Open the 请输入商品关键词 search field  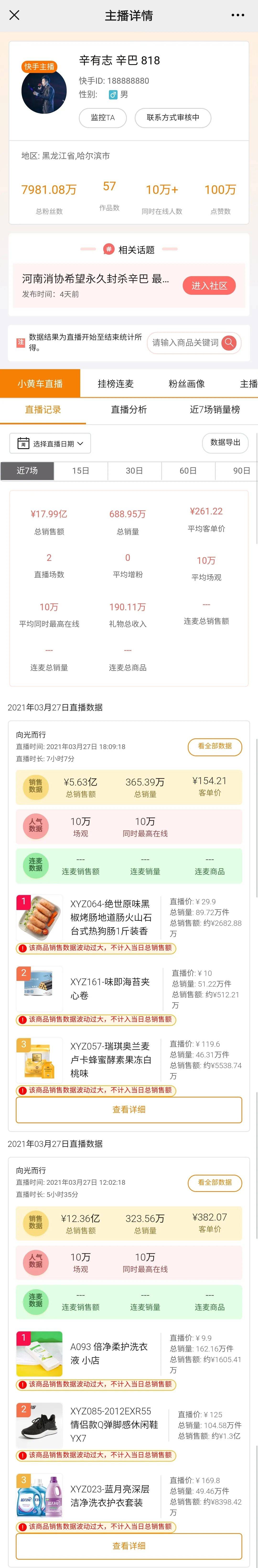(185, 343)
